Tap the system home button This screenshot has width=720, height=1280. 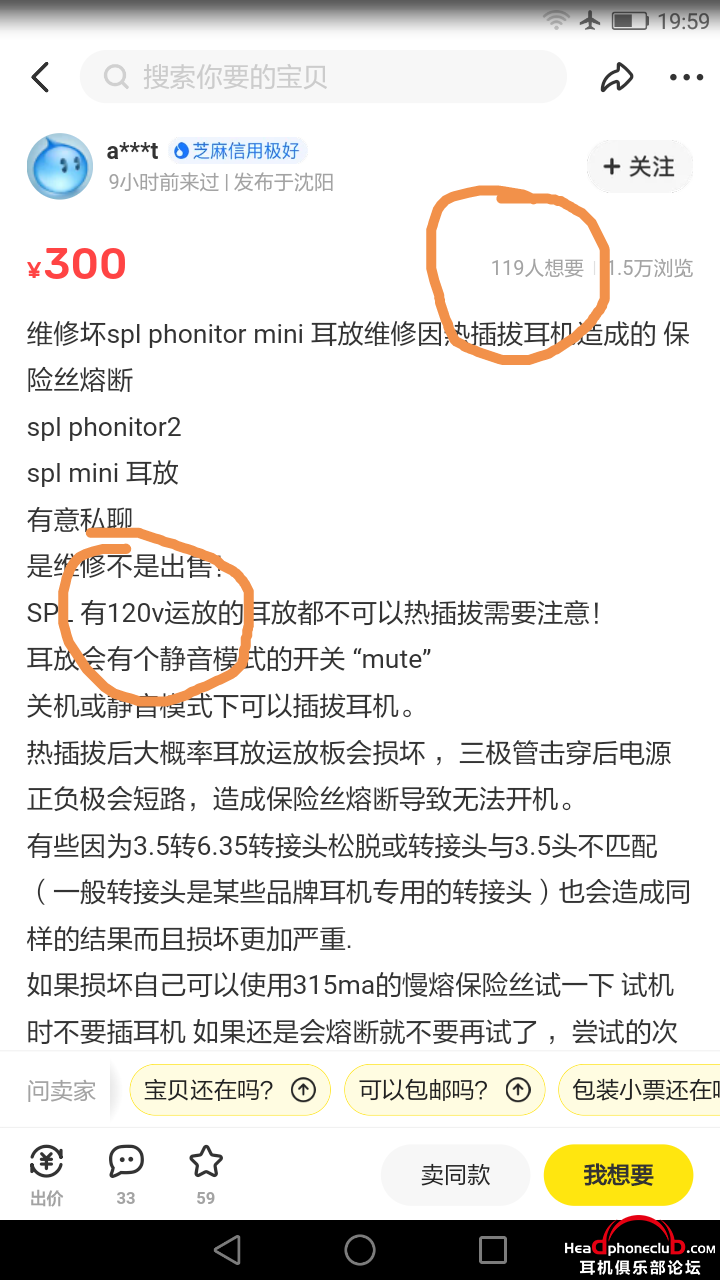click(360, 1249)
